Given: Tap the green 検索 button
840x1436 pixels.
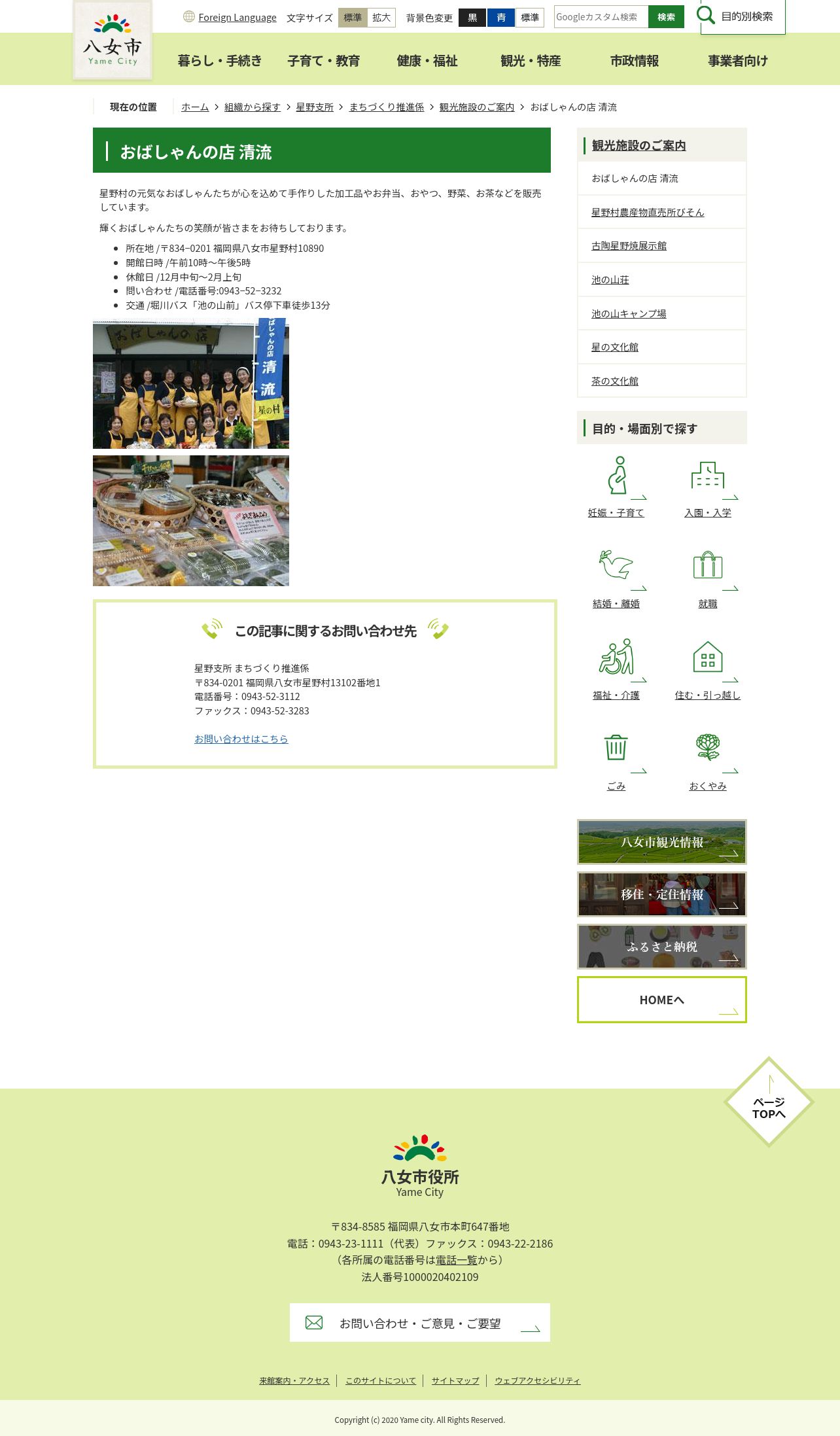Looking at the screenshot, I should tap(666, 17).
